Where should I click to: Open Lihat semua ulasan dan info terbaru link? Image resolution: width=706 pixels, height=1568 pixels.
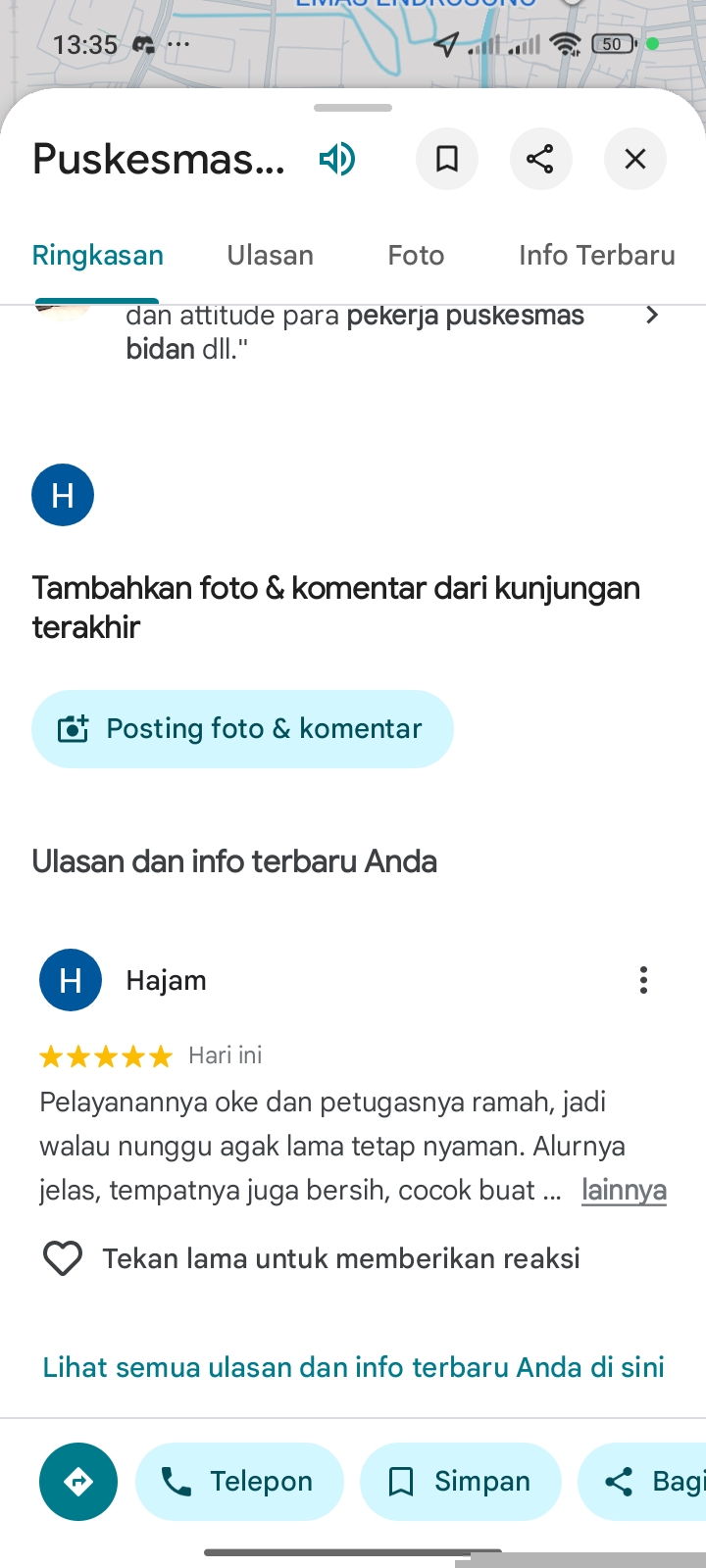pyautogui.click(x=353, y=1367)
